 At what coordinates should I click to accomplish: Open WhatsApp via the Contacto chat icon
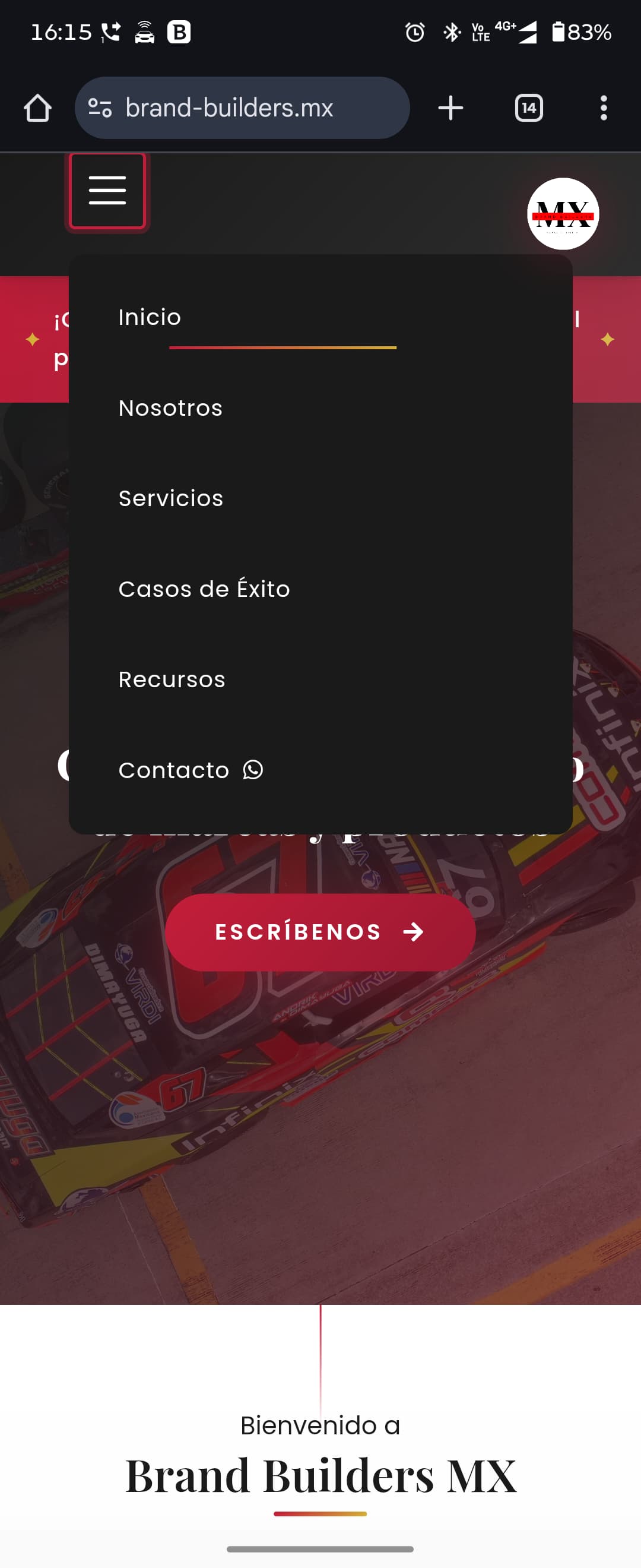[x=251, y=770]
